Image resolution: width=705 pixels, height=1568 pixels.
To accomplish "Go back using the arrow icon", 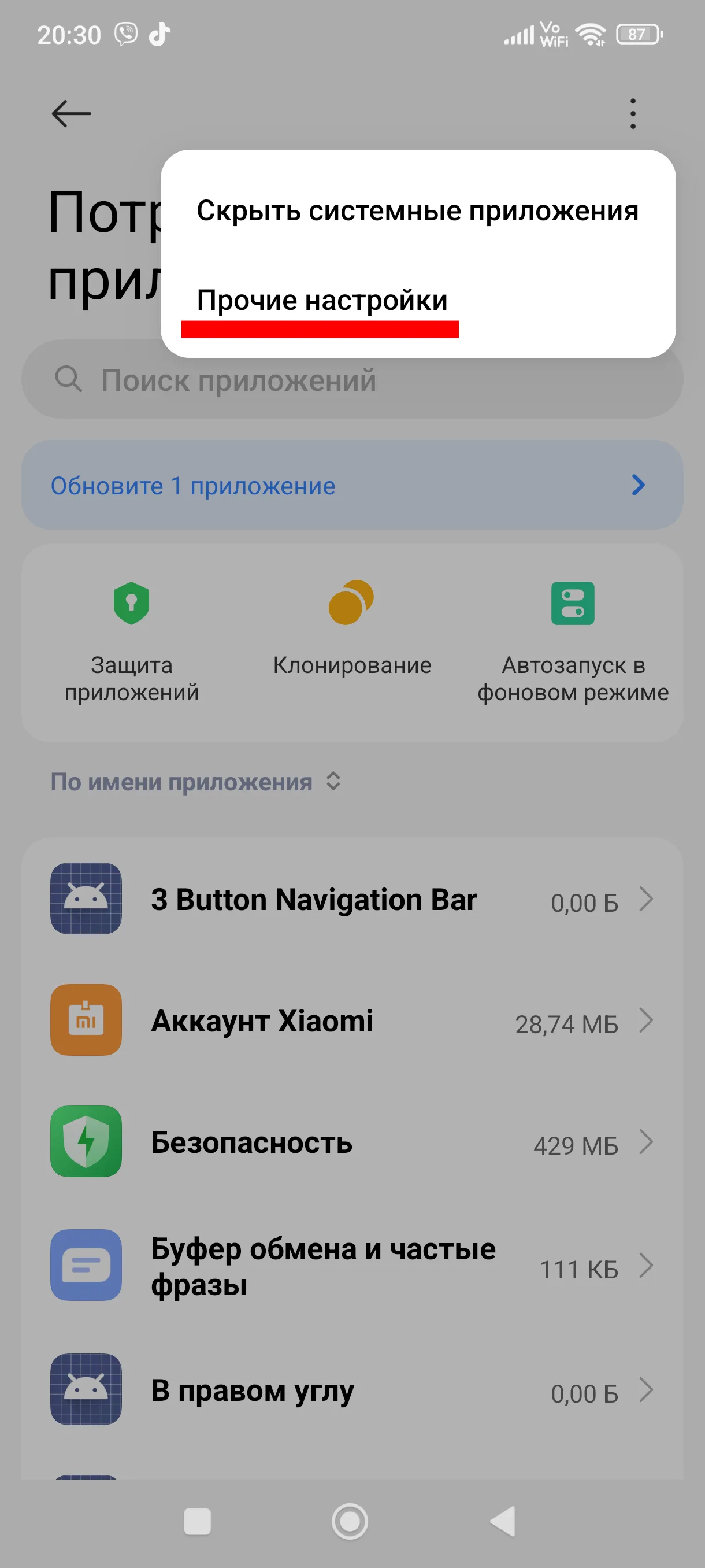I will [71, 114].
